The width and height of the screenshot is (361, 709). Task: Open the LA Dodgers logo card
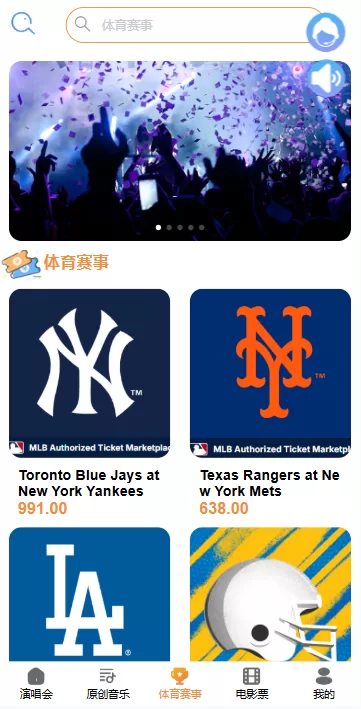tap(90, 594)
